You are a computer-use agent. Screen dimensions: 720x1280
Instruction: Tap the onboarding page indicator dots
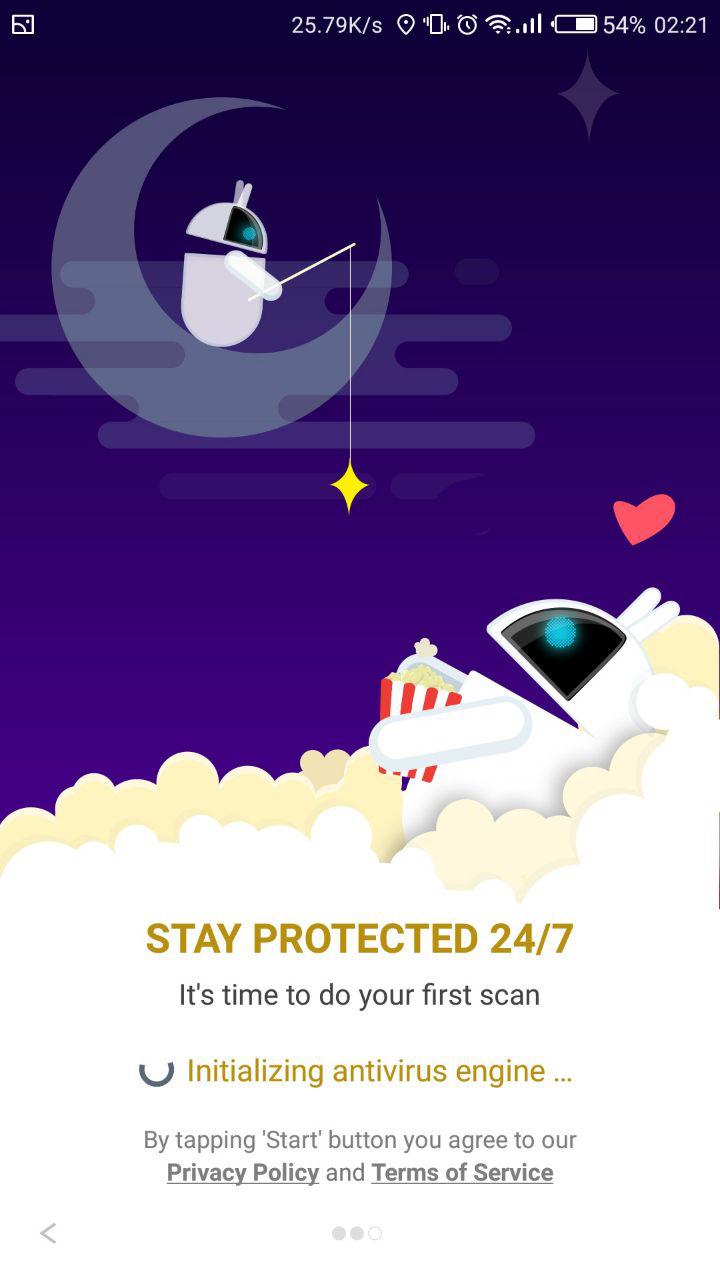pyautogui.click(x=357, y=1233)
